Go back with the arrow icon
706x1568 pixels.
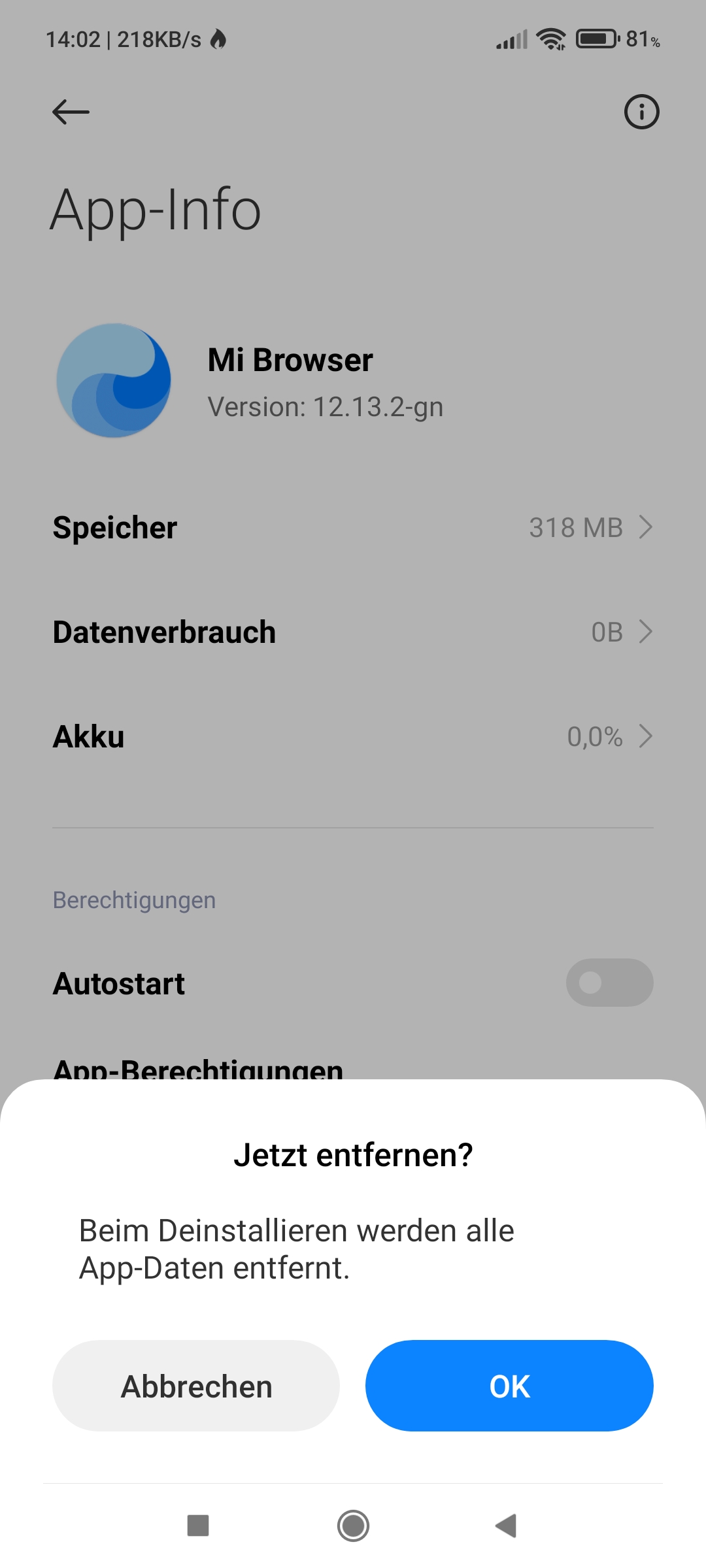click(x=71, y=112)
